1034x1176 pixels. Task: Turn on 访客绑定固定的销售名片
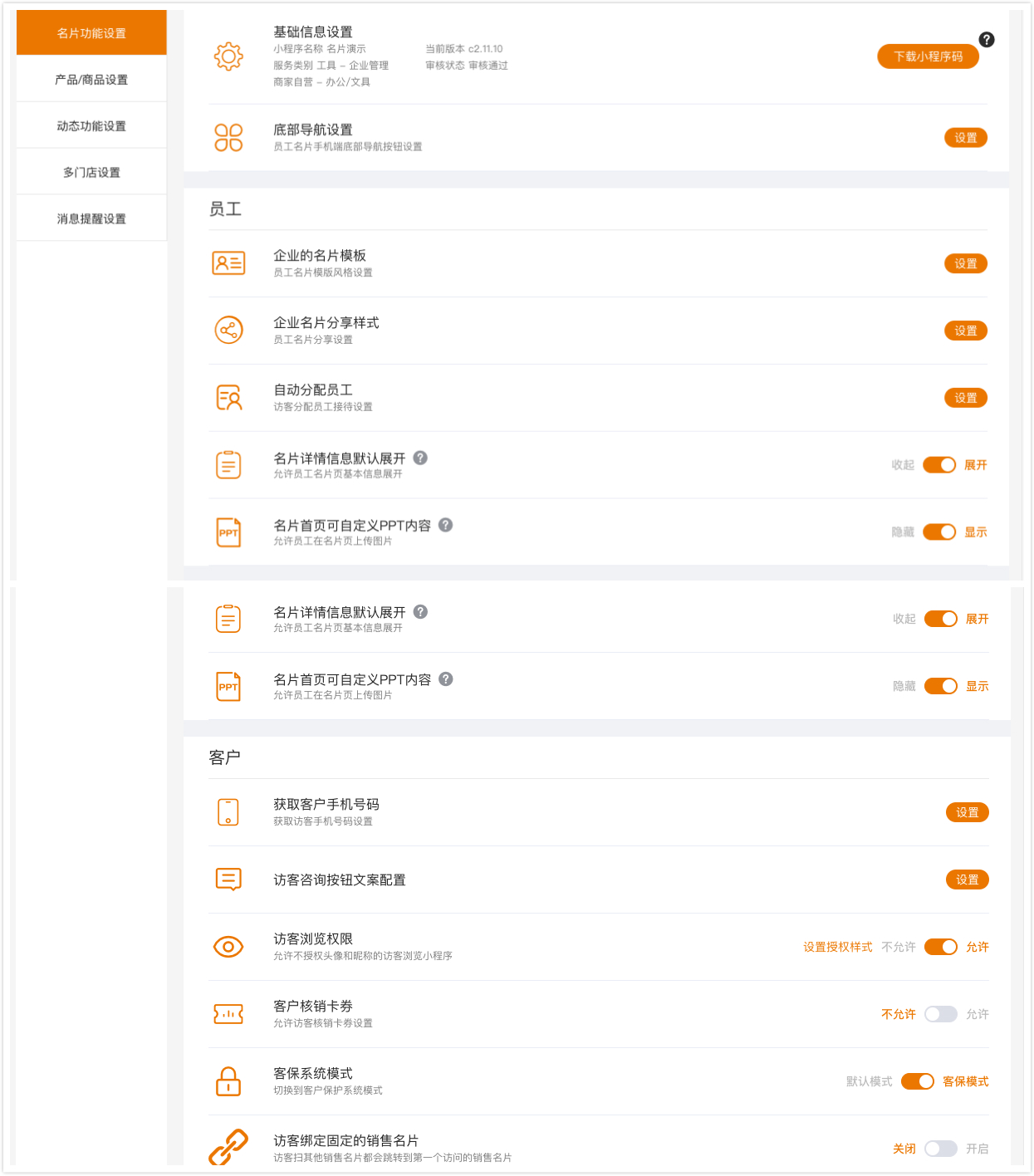941,1149
